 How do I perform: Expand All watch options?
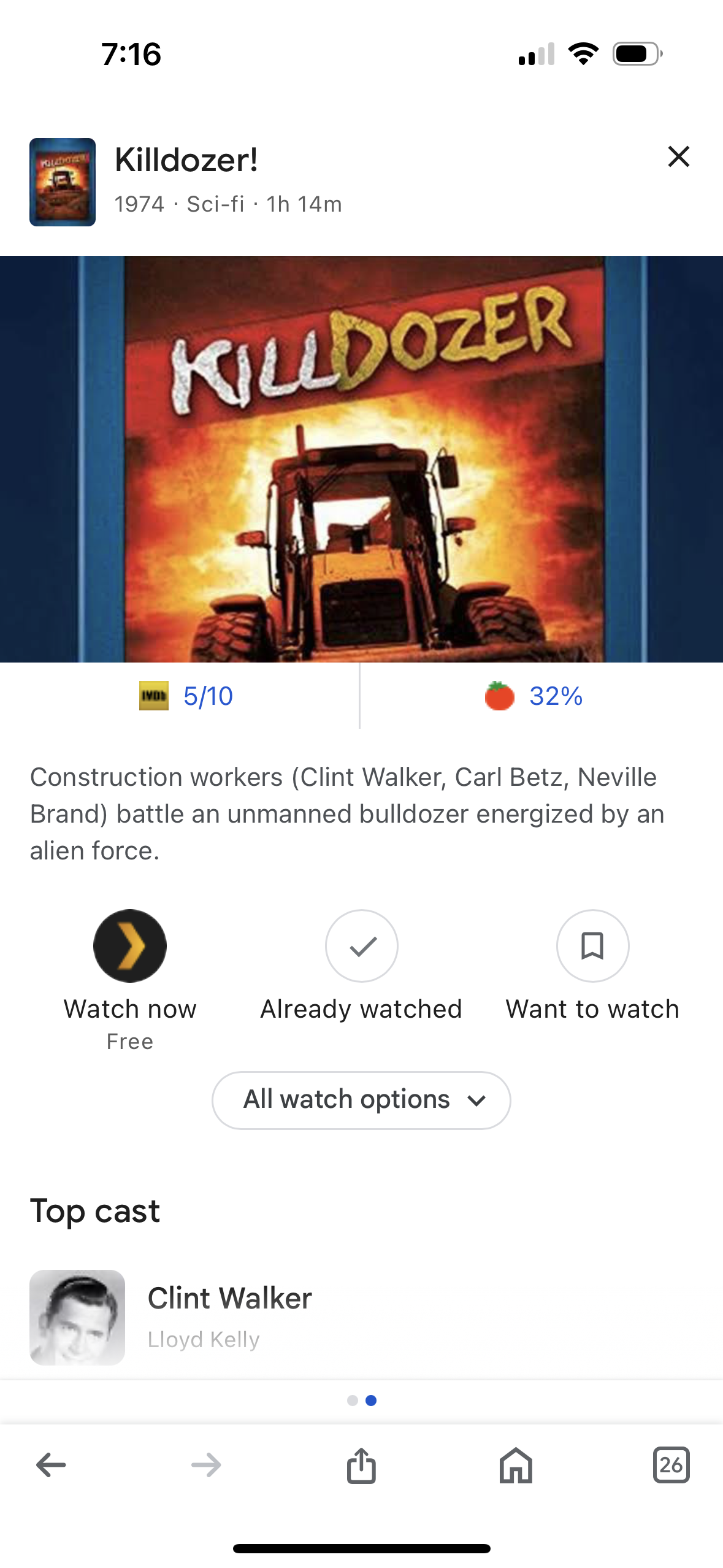tap(361, 1100)
